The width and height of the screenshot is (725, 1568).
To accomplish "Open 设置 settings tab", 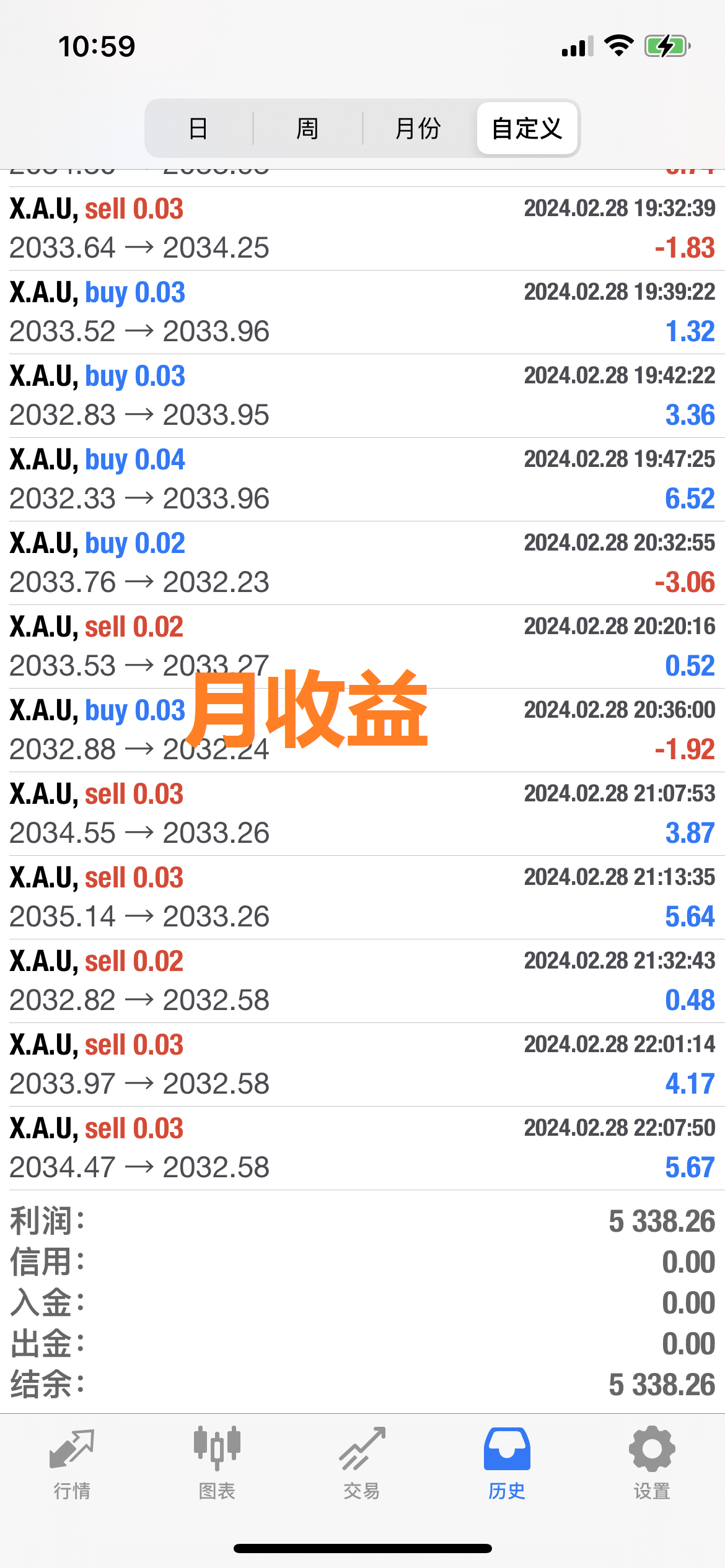I will (652, 1464).
